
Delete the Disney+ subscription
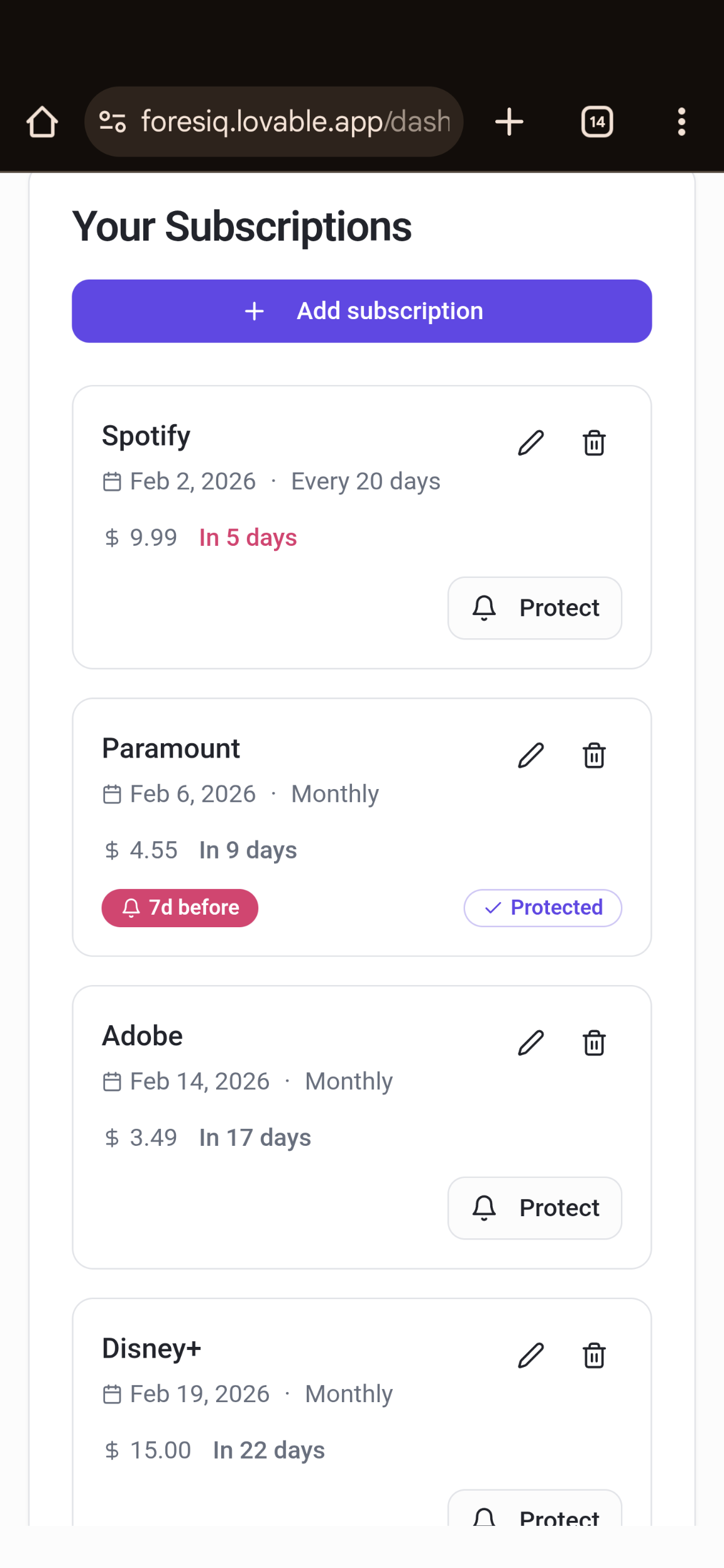coord(593,1355)
